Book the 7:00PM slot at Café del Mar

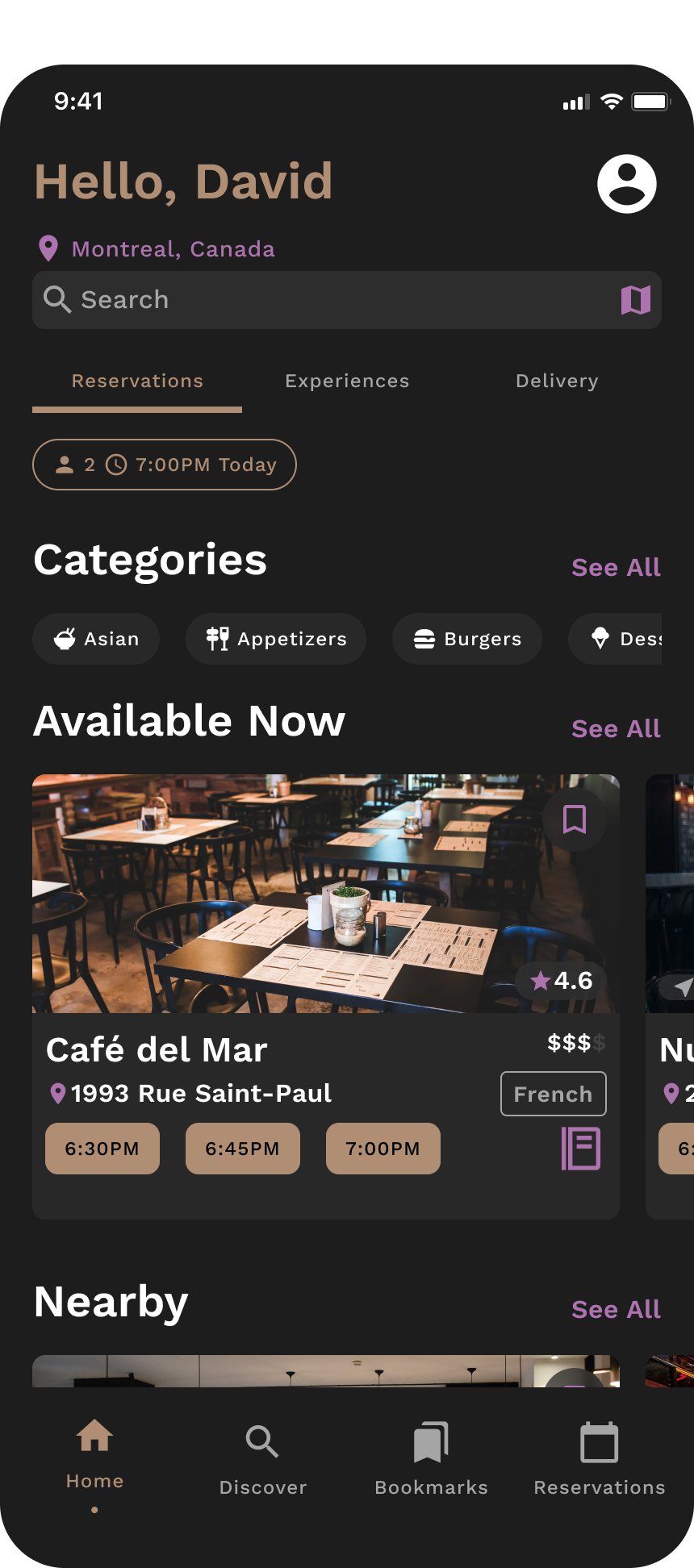pos(383,1149)
